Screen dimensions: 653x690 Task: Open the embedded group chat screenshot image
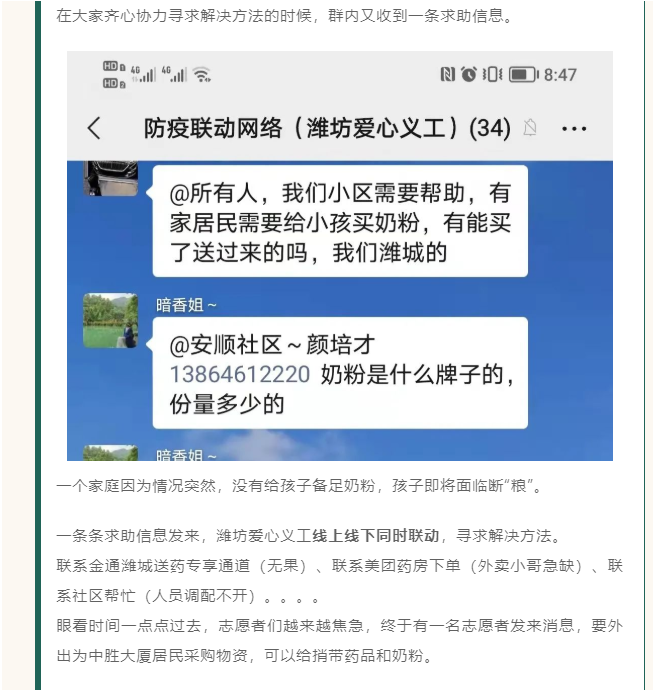point(340,256)
